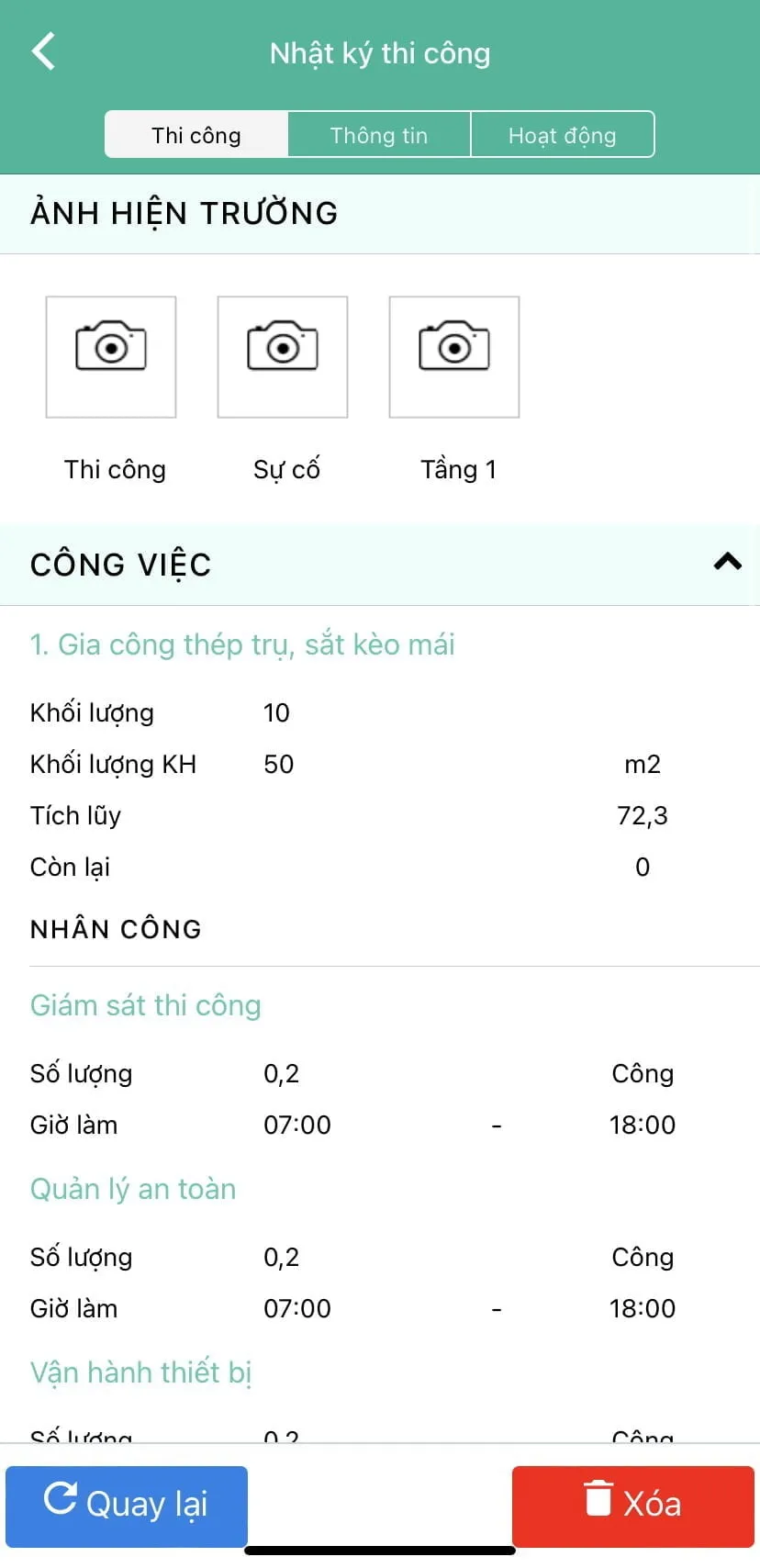Switch to the Hoạt động tab
Viewport: 760px width, 1568px height.
coord(562,135)
